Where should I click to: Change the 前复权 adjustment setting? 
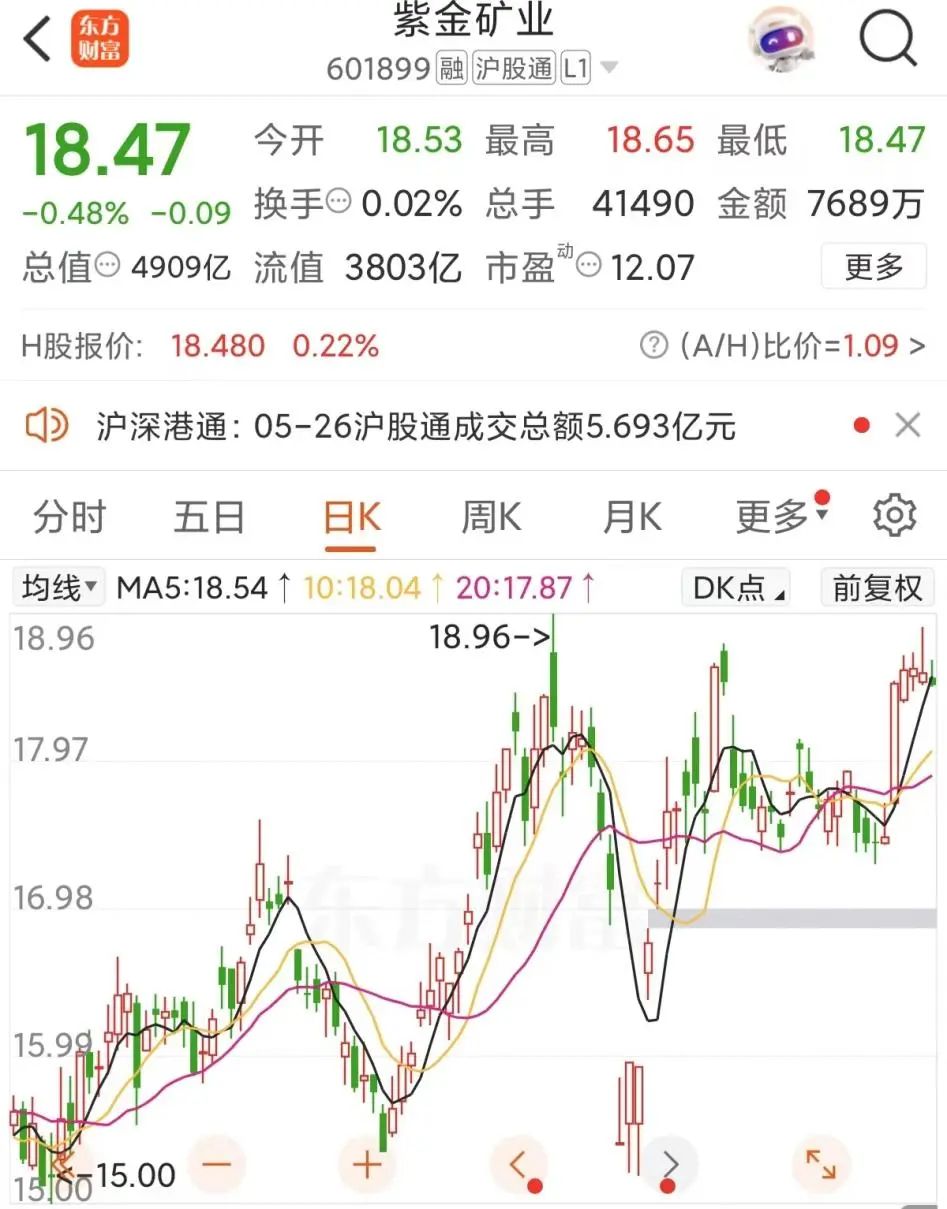877,588
